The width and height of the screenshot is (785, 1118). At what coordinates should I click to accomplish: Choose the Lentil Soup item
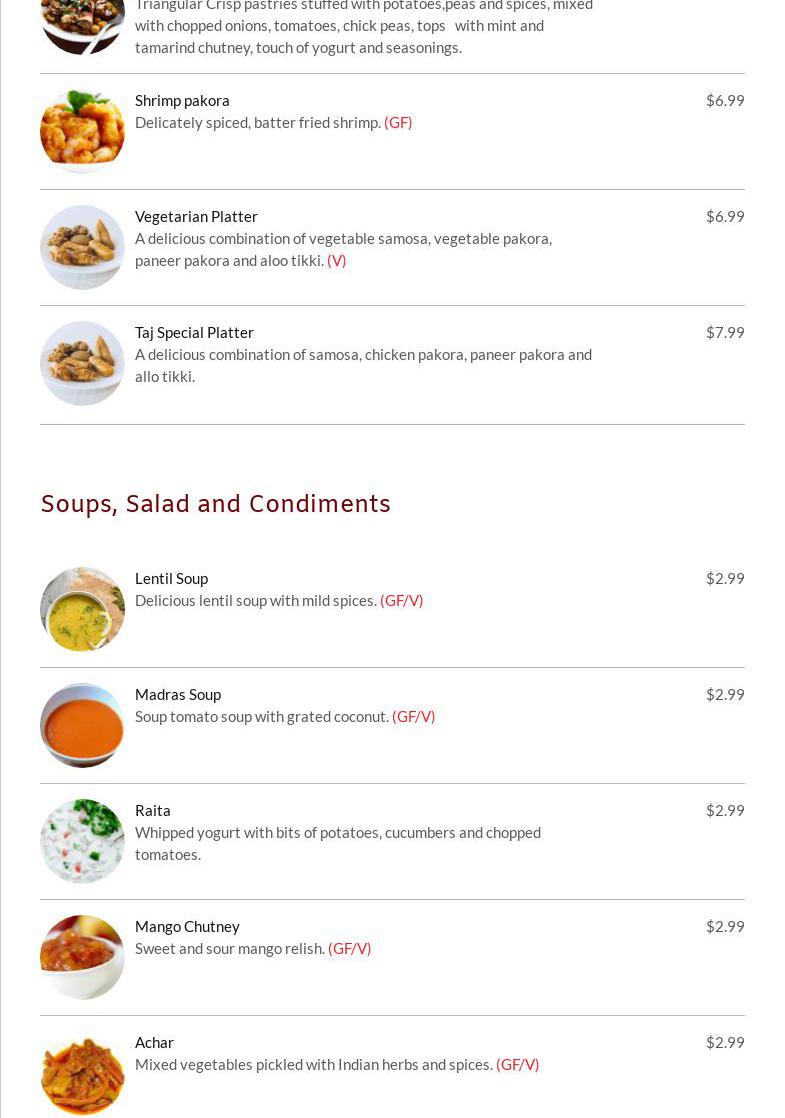click(171, 578)
